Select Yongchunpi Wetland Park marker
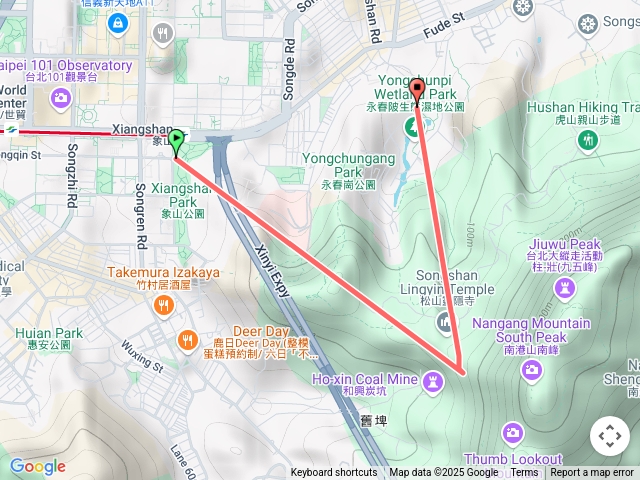Screen dimensions: 640x480 pos(411,127)
